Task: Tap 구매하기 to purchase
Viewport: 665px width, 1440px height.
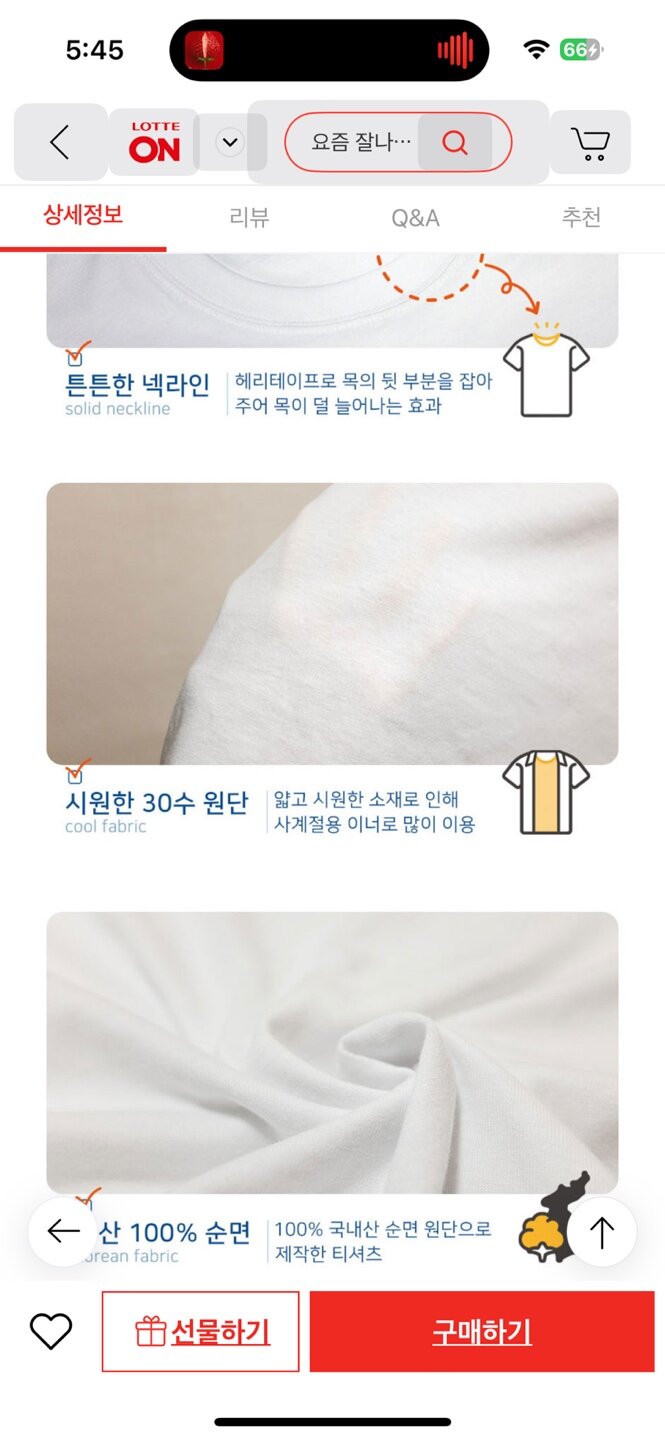Action: tap(482, 1331)
